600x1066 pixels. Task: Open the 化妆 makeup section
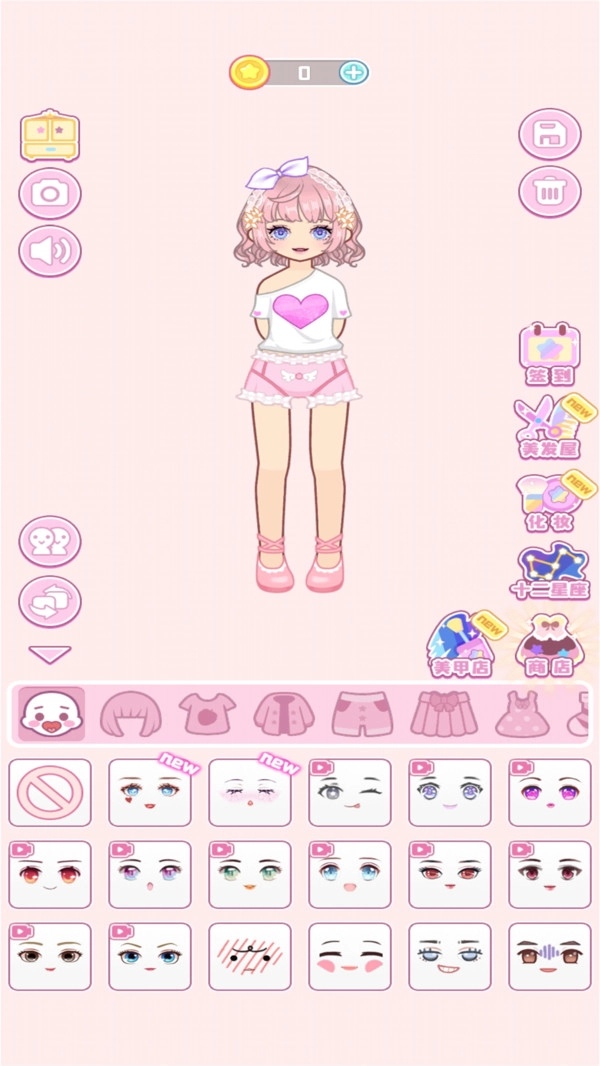(x=551, y=502)
